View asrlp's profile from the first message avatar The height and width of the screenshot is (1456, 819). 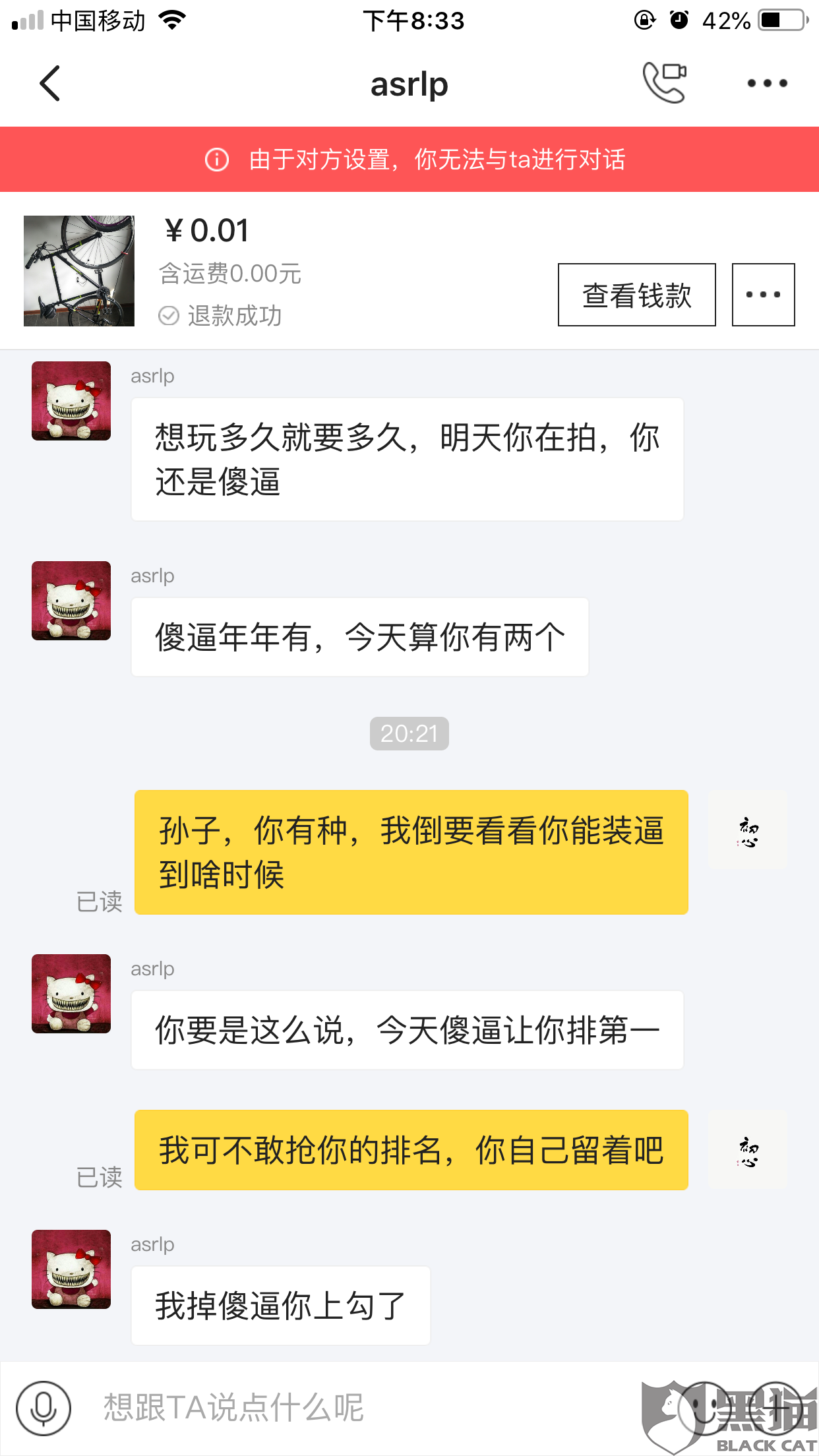pos(71,401)
